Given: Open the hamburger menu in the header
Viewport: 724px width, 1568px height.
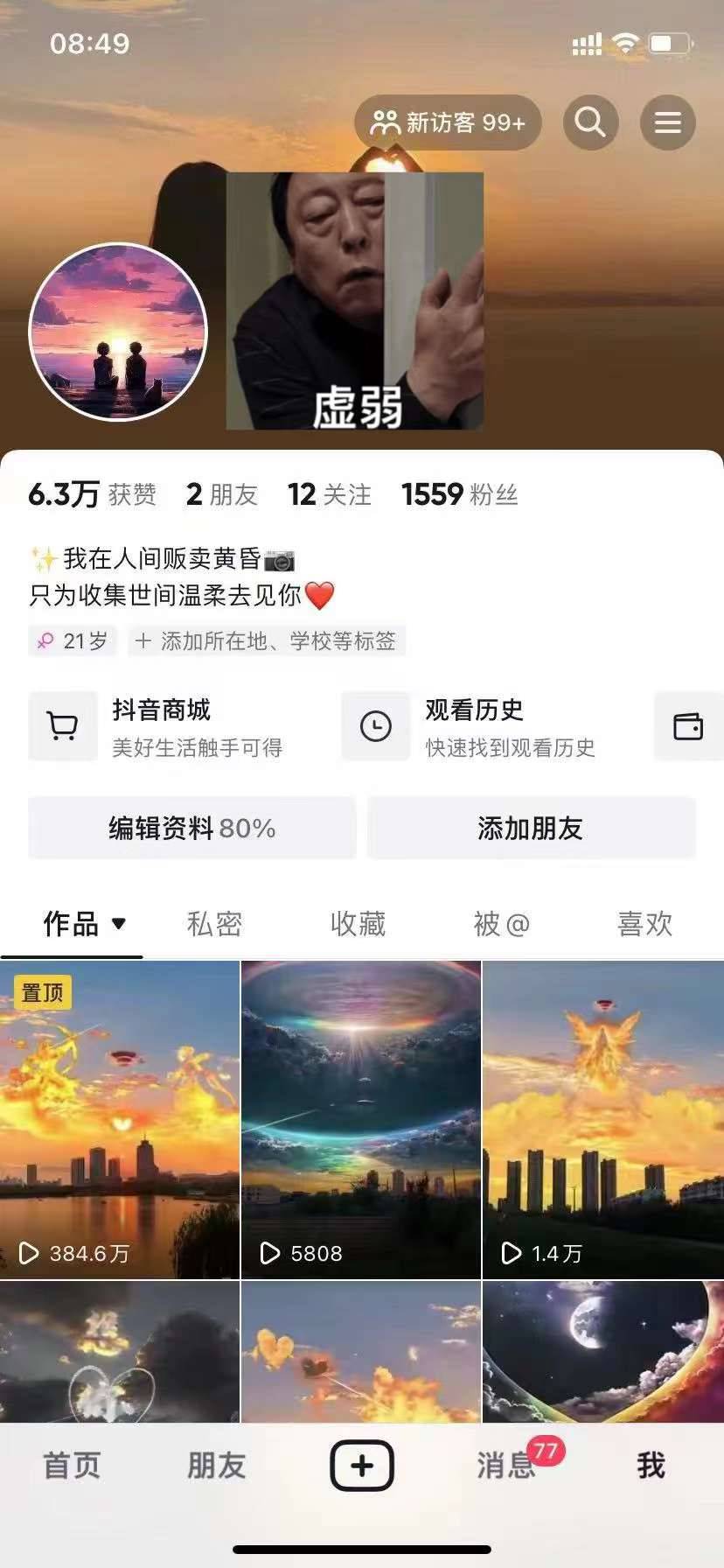Looking at the screenshot, I should [668, 122].
